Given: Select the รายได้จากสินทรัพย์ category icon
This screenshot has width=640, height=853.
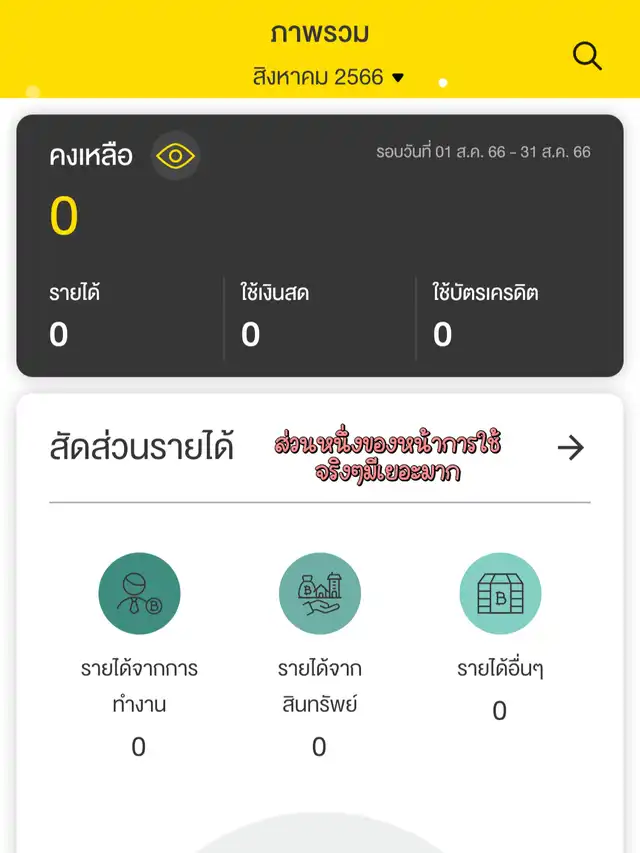Looking at the screenshot, I should (x=319, y=594).
